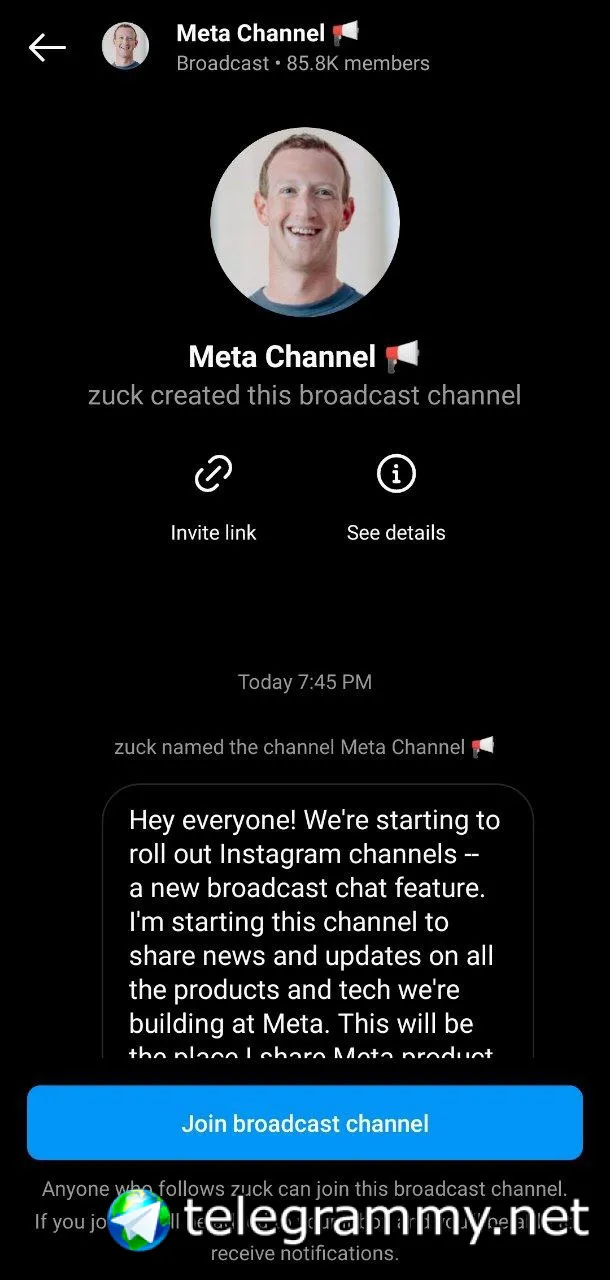Go back using the arrow icon

(x=47, y=47)
